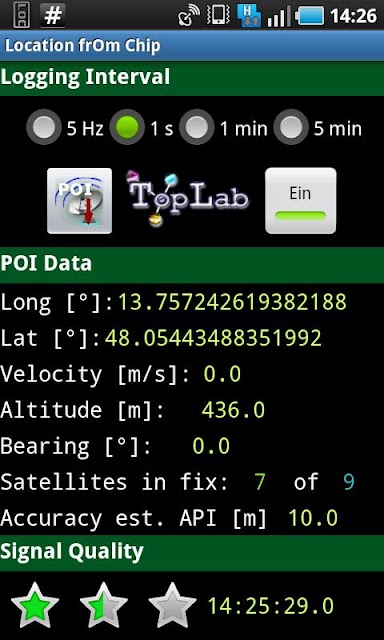Toggle the Ein logging switch
This screenshot has height=640, width=384.
click(301, 201)
